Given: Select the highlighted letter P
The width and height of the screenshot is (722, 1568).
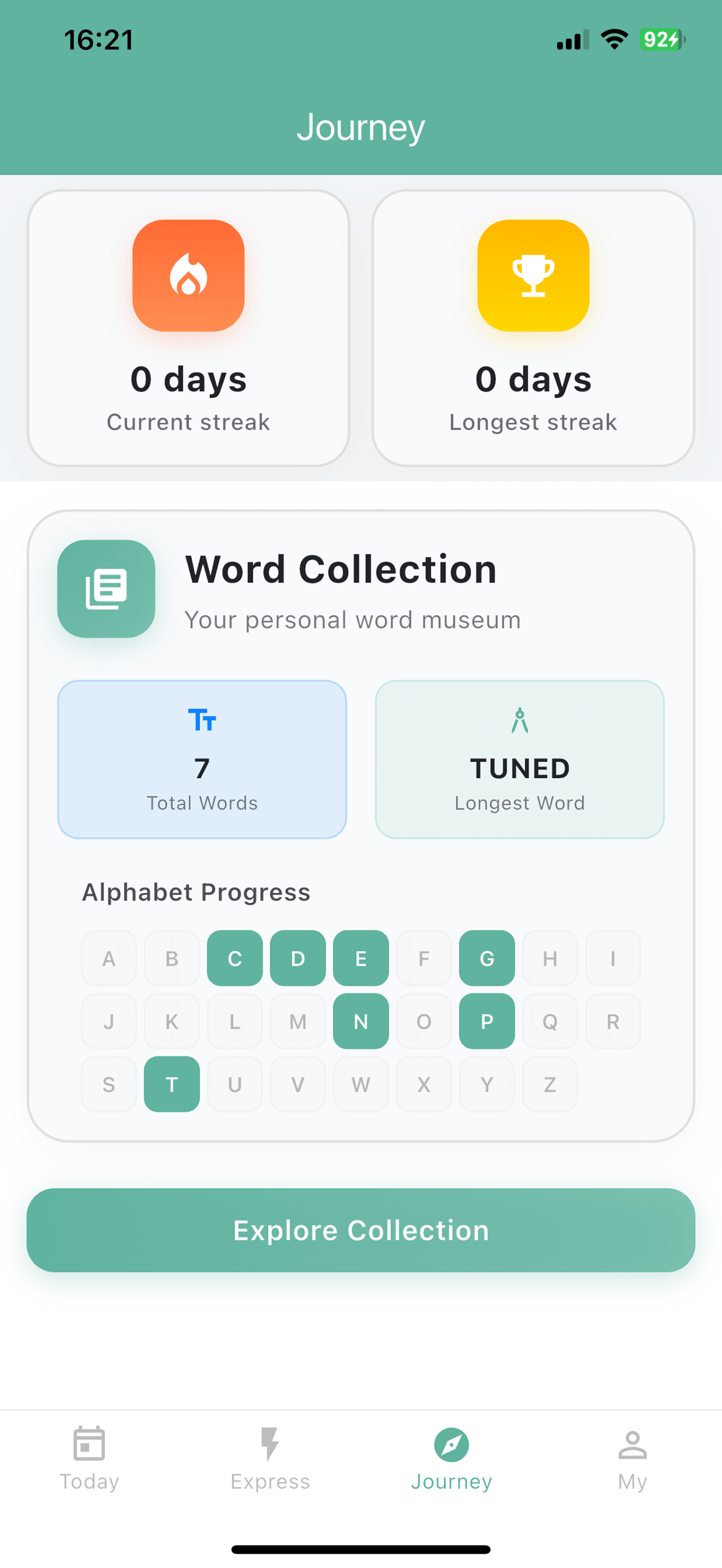Looking at the screenshot, I should [x=486, y=1021].
